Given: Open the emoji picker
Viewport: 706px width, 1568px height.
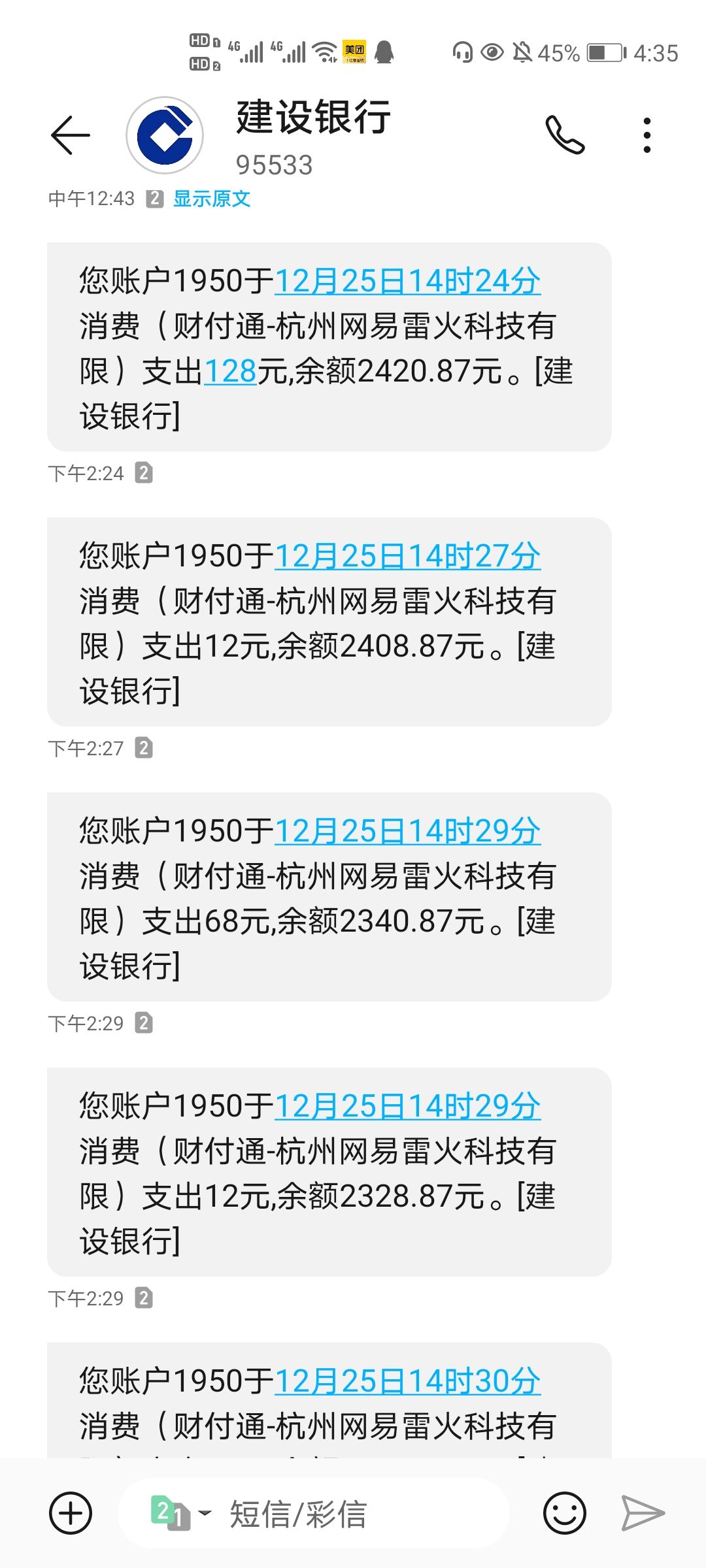Looking at the screenshot, I should click(x=564, y=1513).
